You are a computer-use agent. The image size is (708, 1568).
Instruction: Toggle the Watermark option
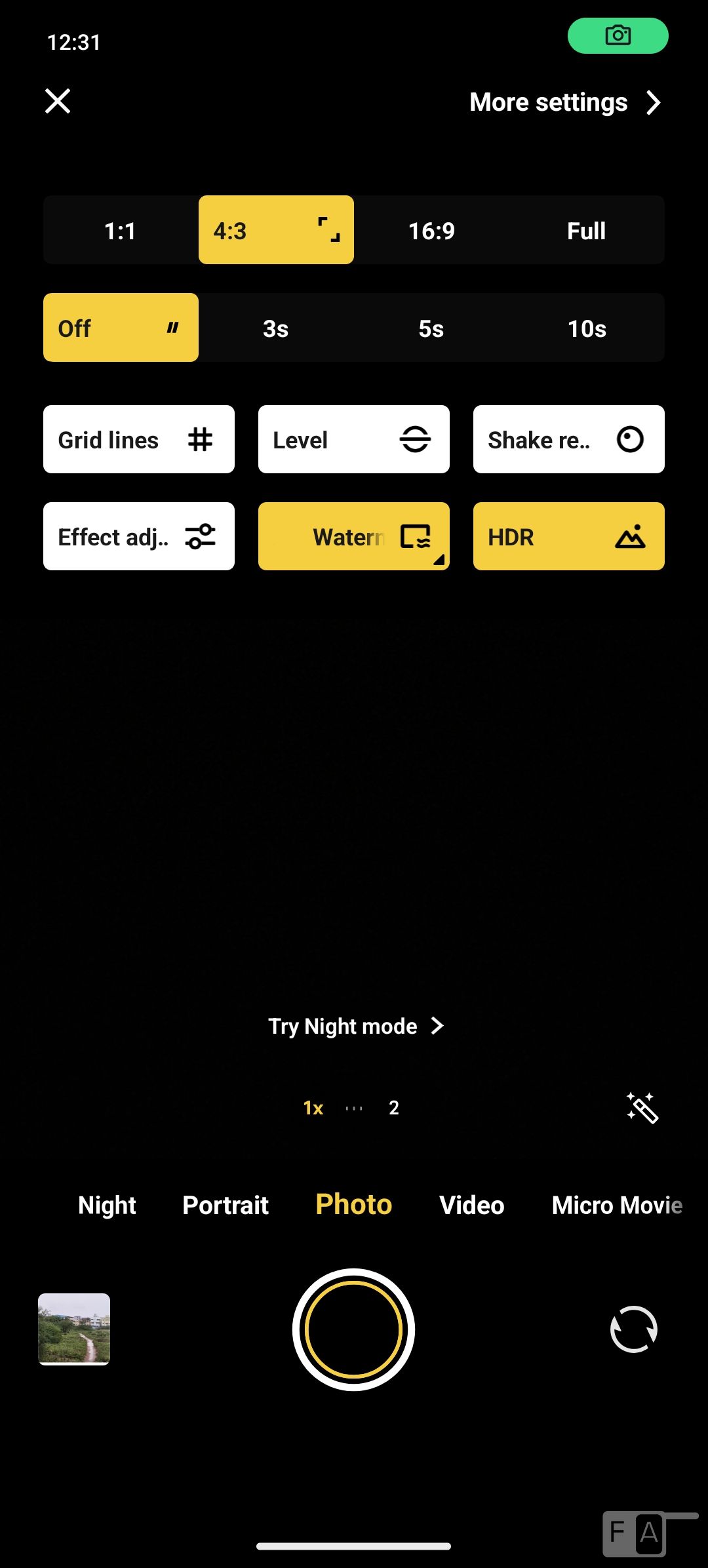[x=354, y=537]
